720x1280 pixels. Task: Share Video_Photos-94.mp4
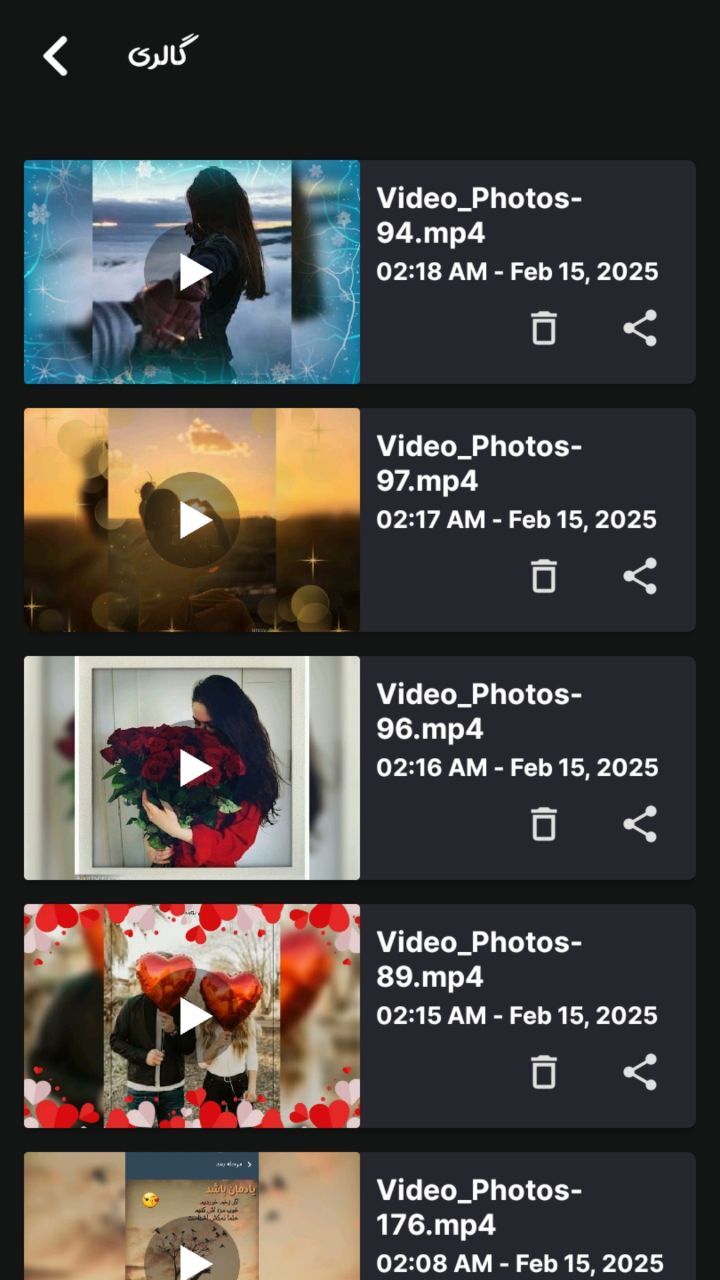(x=640, y=328)
